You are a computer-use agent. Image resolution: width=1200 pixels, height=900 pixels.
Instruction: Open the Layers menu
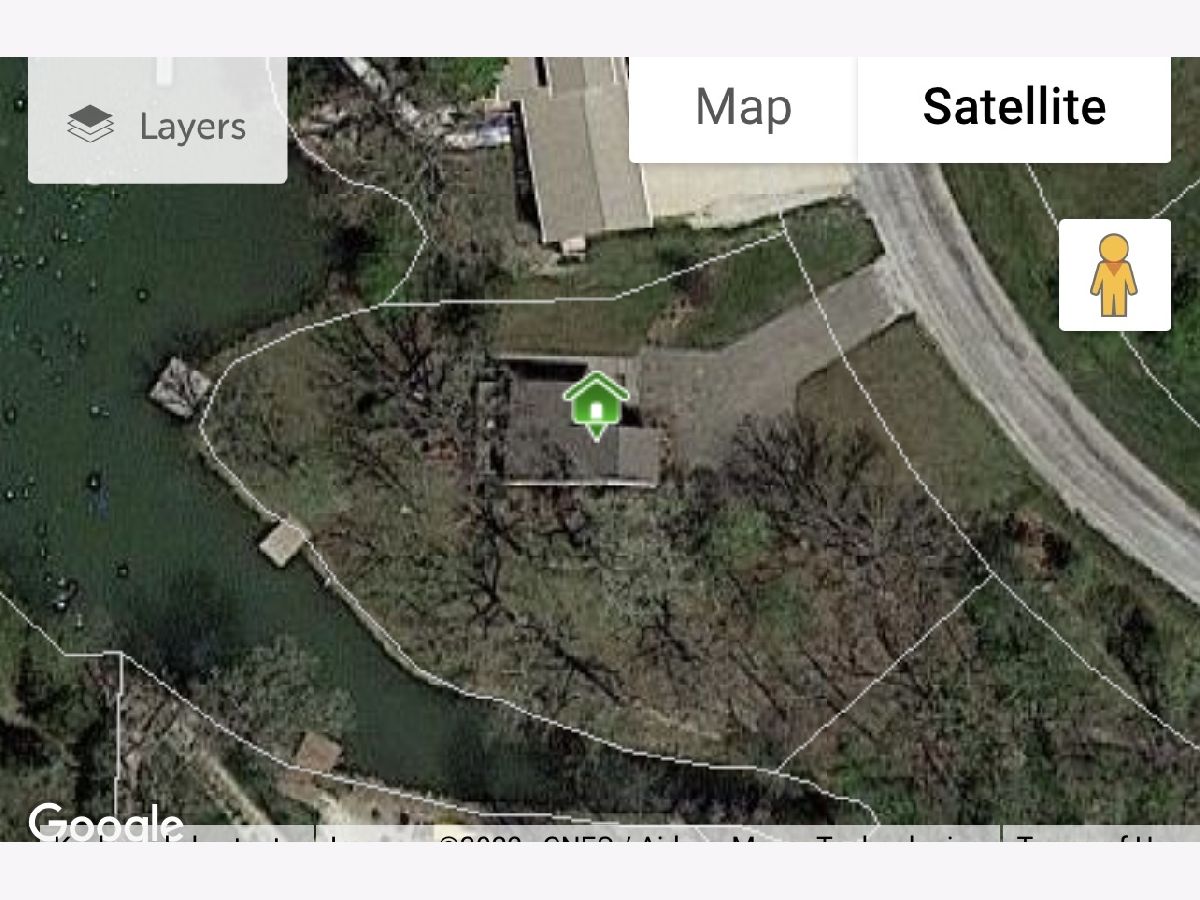pyautogui.click(x=157, y=125)
